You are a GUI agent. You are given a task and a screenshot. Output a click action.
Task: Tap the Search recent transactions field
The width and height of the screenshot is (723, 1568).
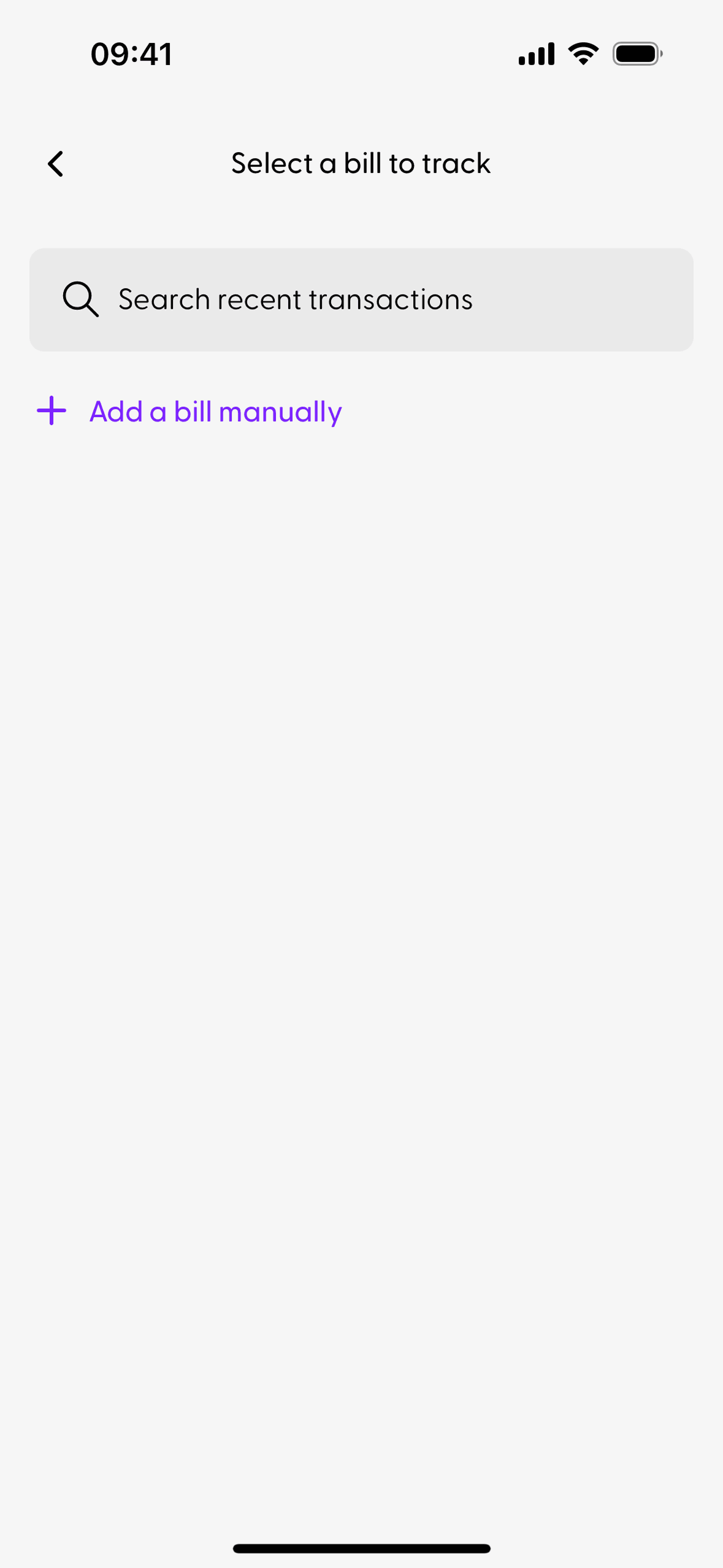tap(361, 300)
